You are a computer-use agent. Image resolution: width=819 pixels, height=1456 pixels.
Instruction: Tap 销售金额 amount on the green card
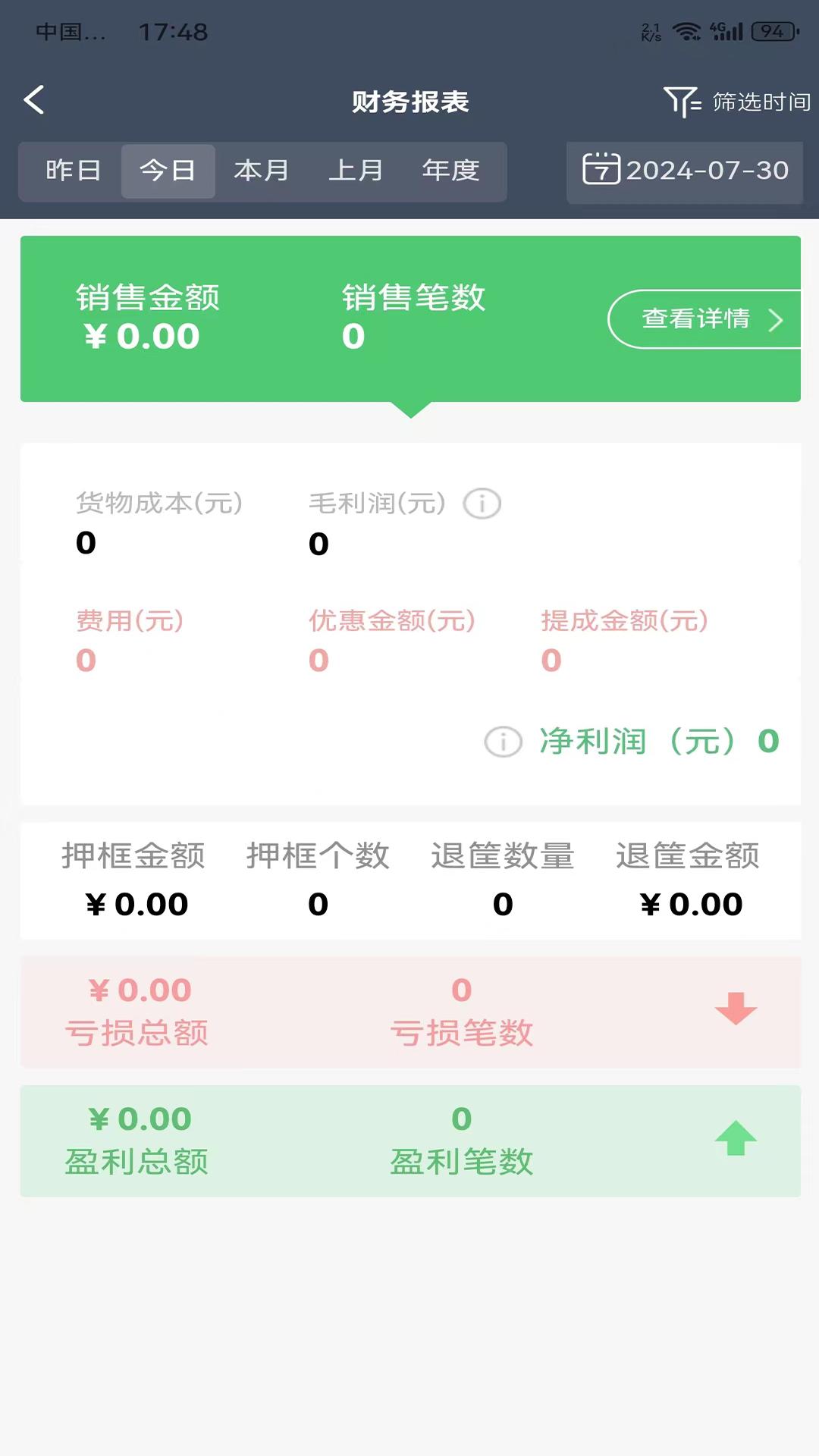click(x=141, y=336)
